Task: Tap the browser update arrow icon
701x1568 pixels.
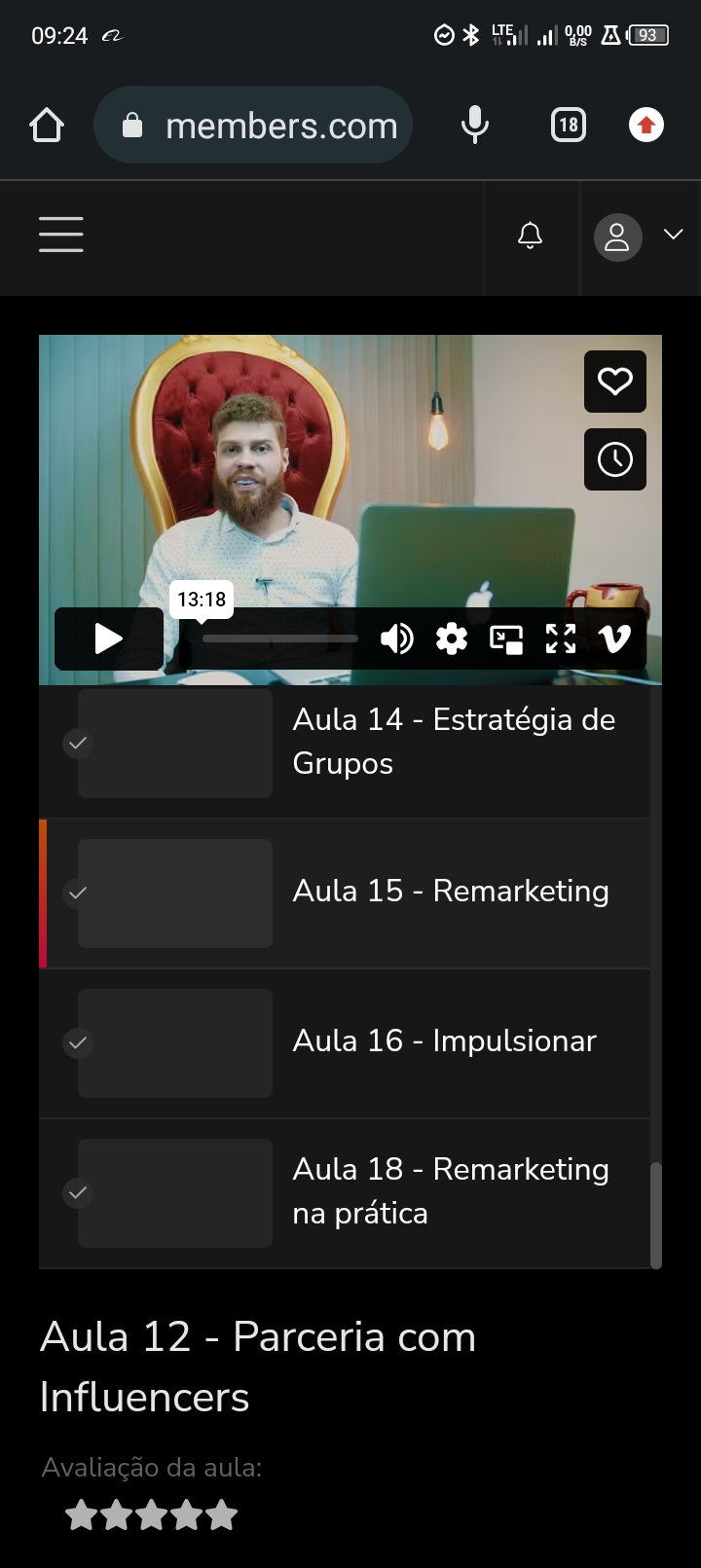Action: coord(646,126)
